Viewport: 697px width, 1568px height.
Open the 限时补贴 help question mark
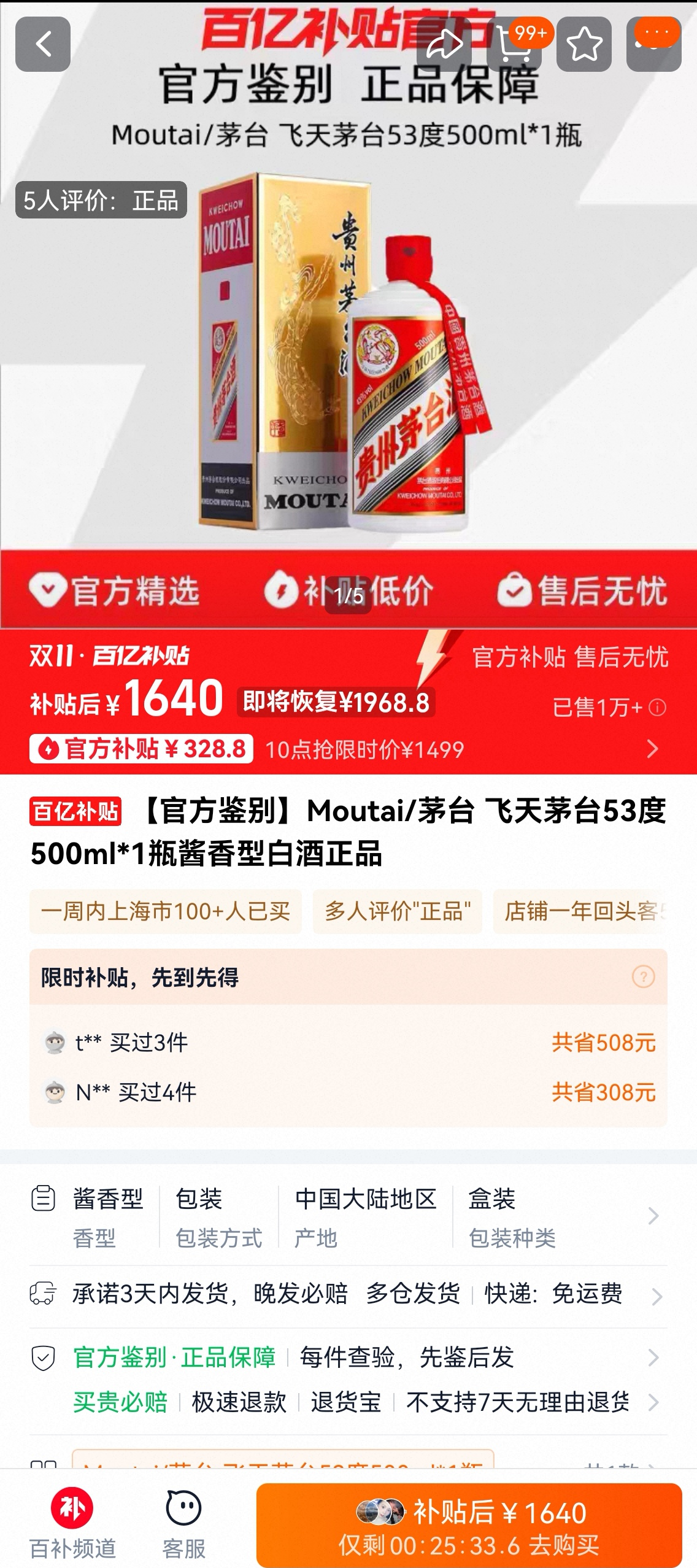pos(643,976)
